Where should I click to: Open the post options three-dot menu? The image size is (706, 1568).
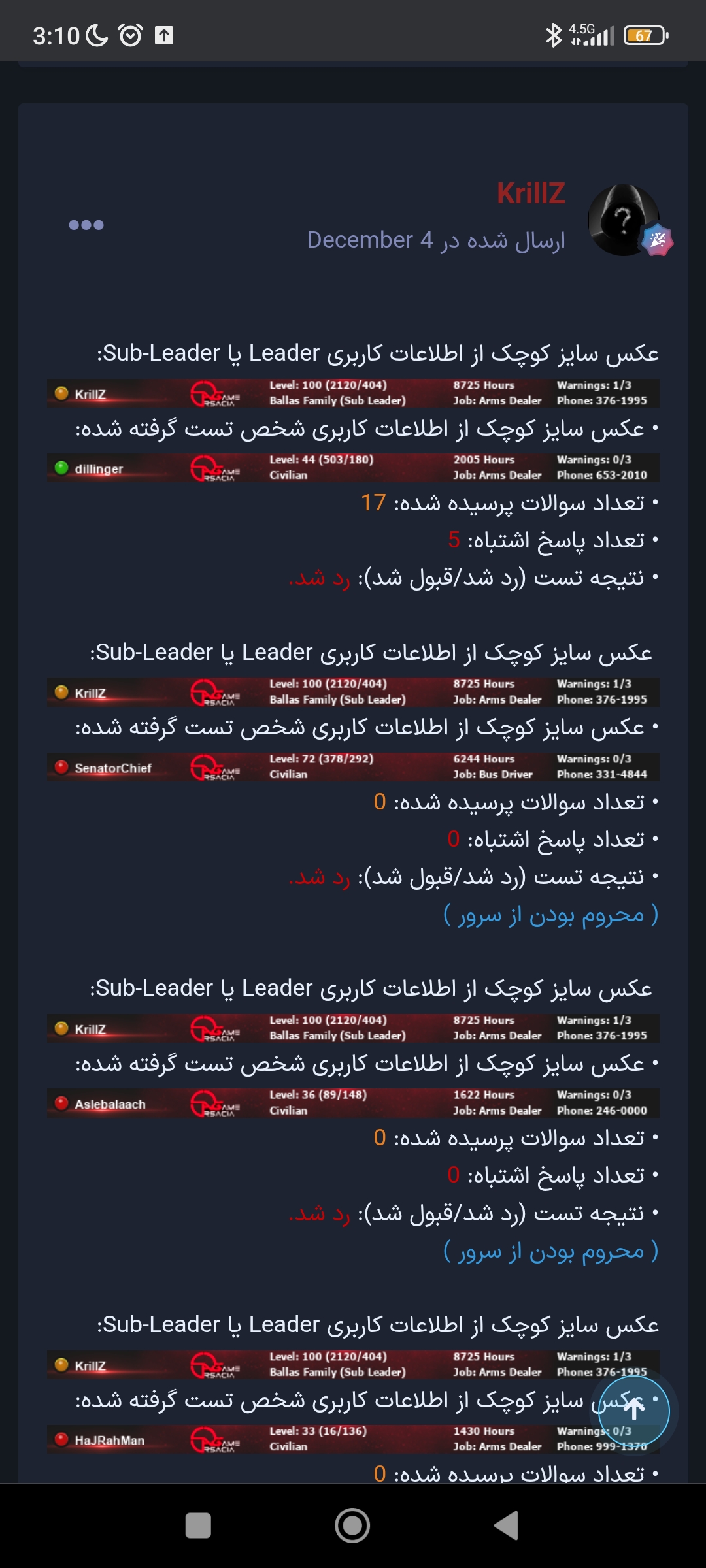[86, 225]
